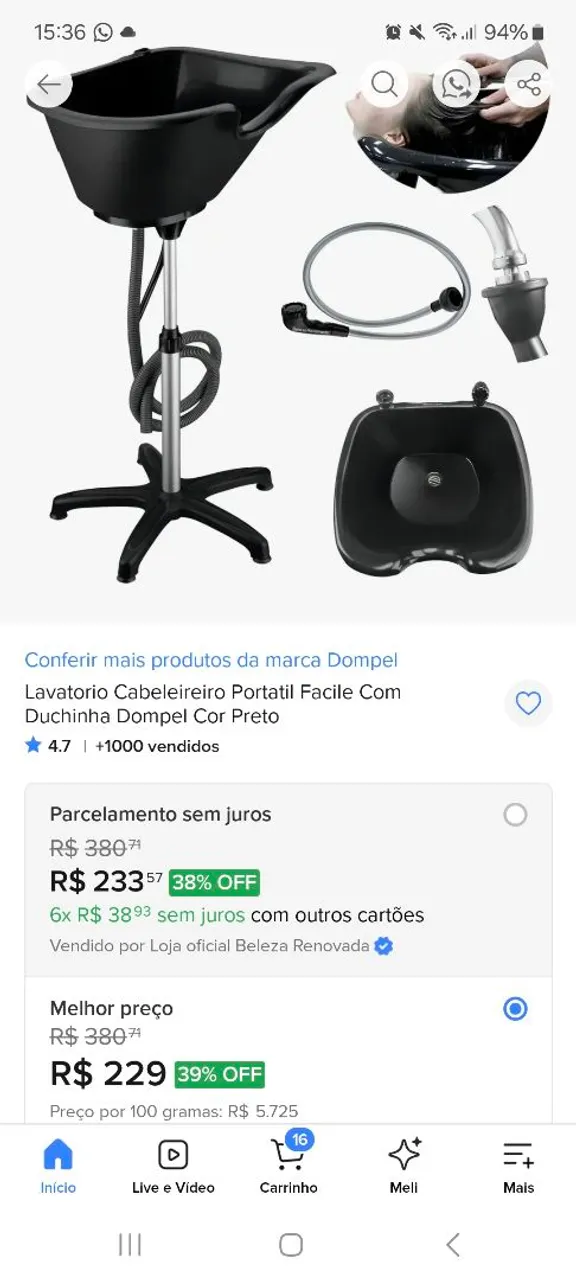Image resolution: width=576 pixels, height=1280 pixels.
Task: Open more products from Dompel brand
Action: coord(211,660)
